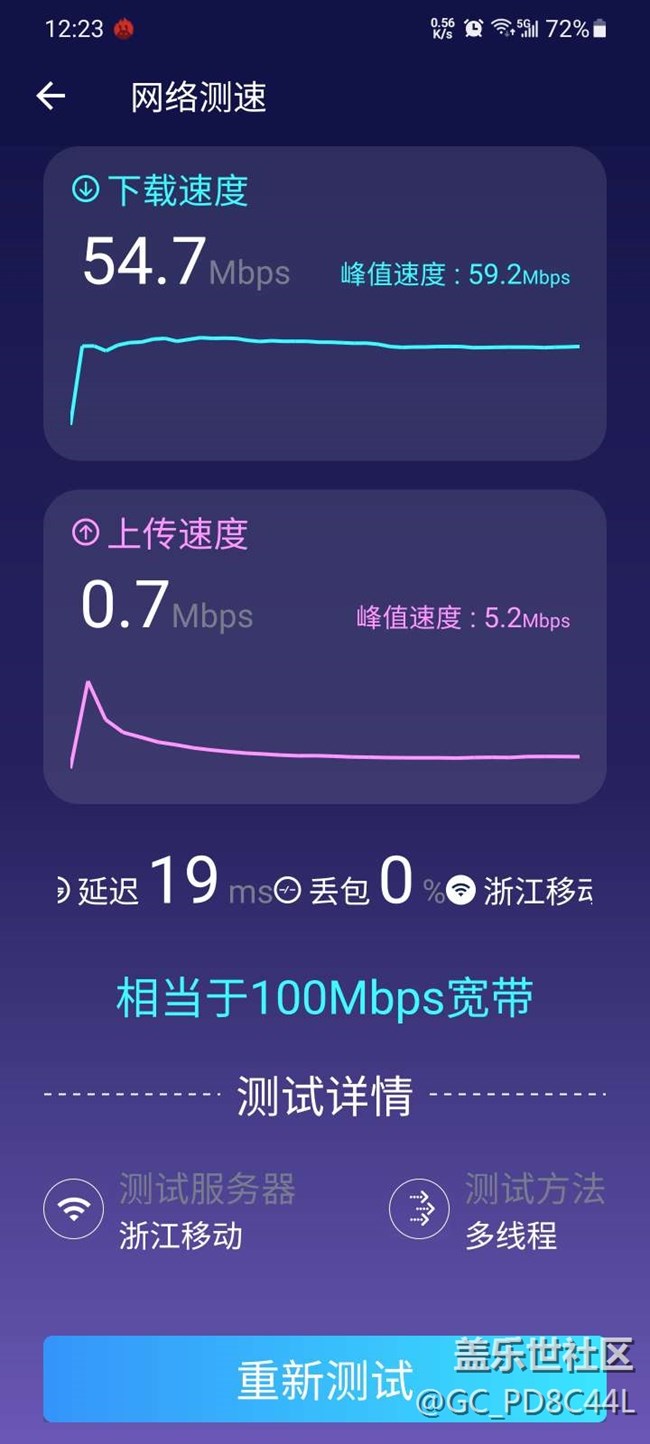The height and width of the screenshot is (1444, 650).
Task: Go back from the 网络测速 screen
Action: [50, 96]
